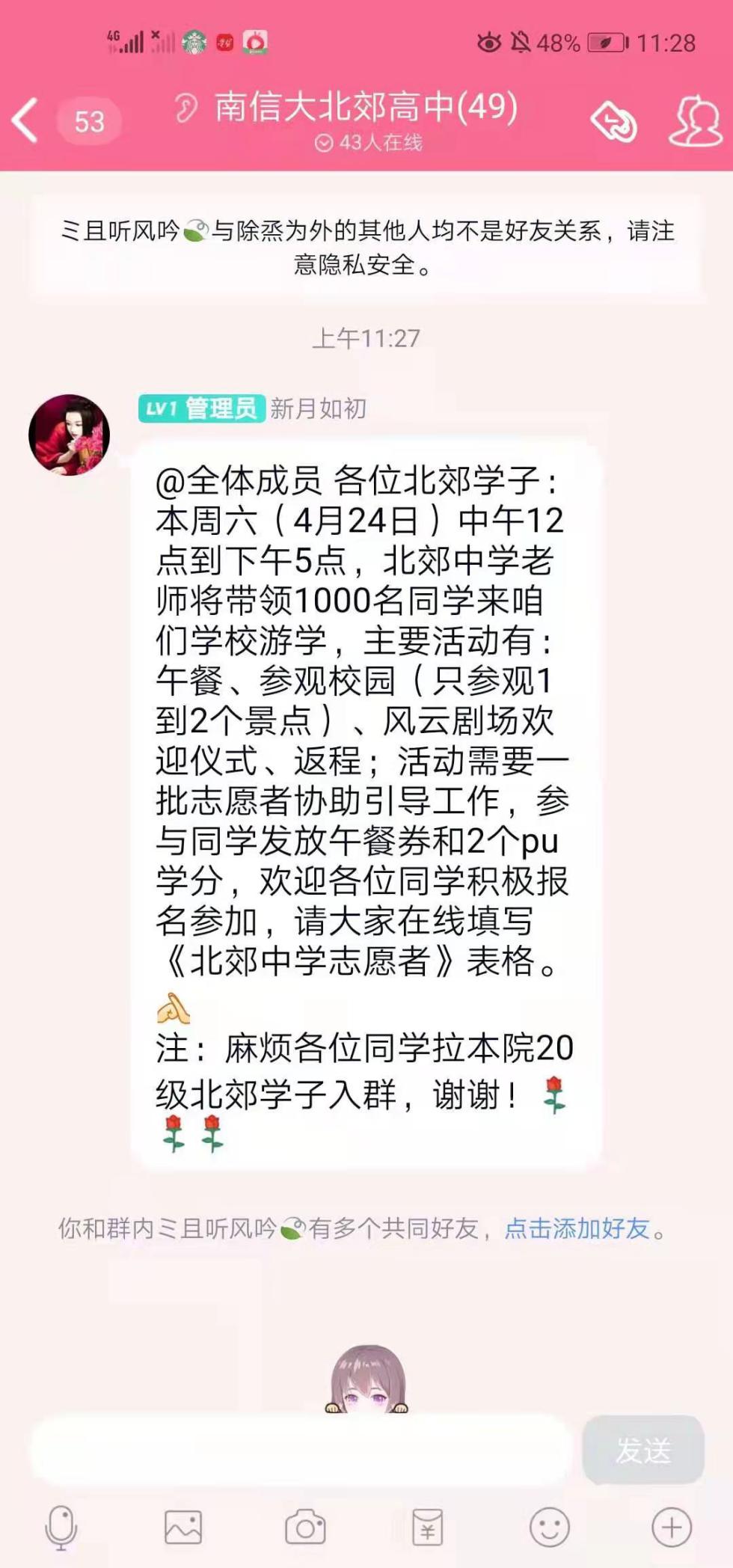Tap the 发送 send button

pos(642,1450)
